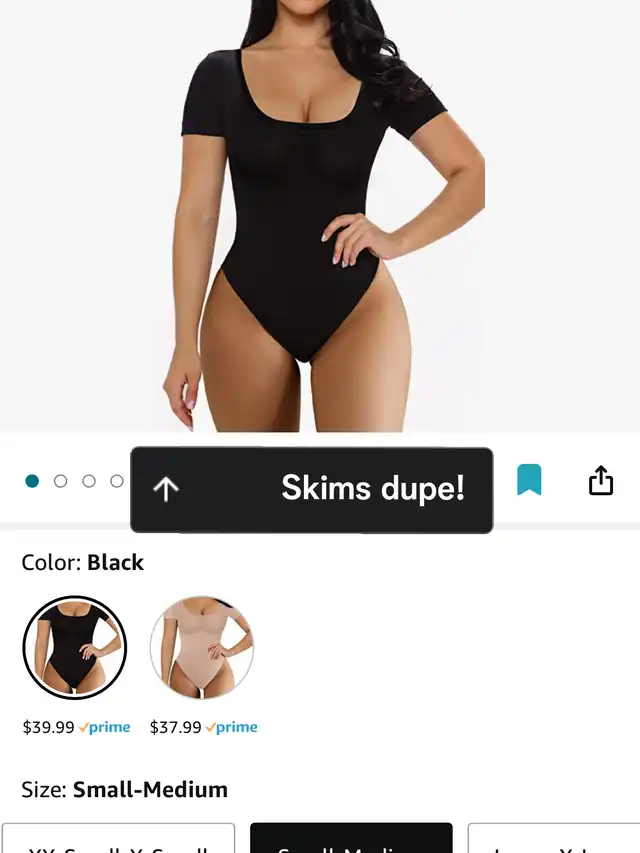Jump to the second product image dot
Screen dimensions: 640x853
coord(60,481)
